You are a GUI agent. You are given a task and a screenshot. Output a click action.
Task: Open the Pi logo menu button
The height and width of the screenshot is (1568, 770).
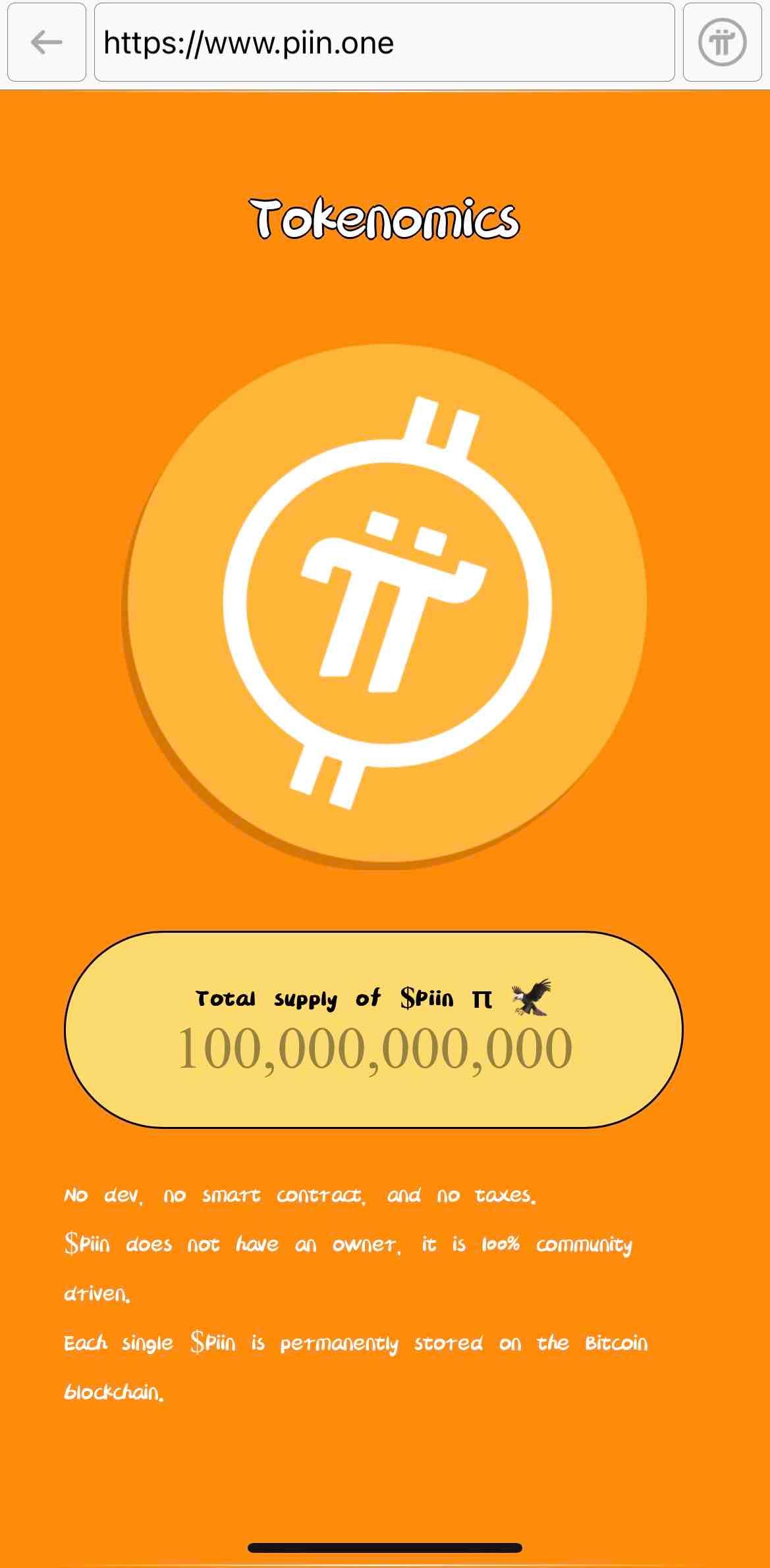point(723,43)
